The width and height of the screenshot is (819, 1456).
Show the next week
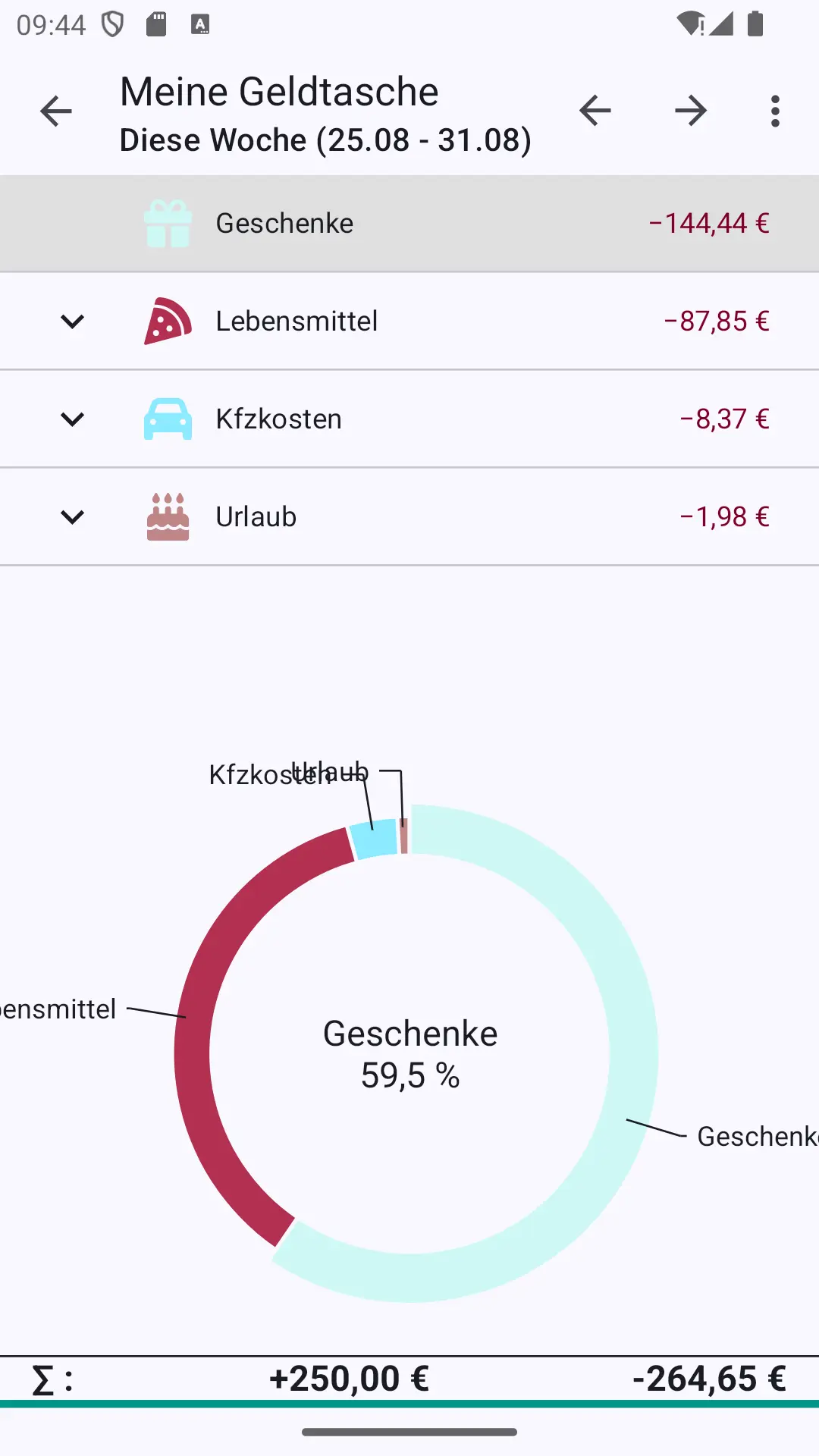[x=691, y=111]
